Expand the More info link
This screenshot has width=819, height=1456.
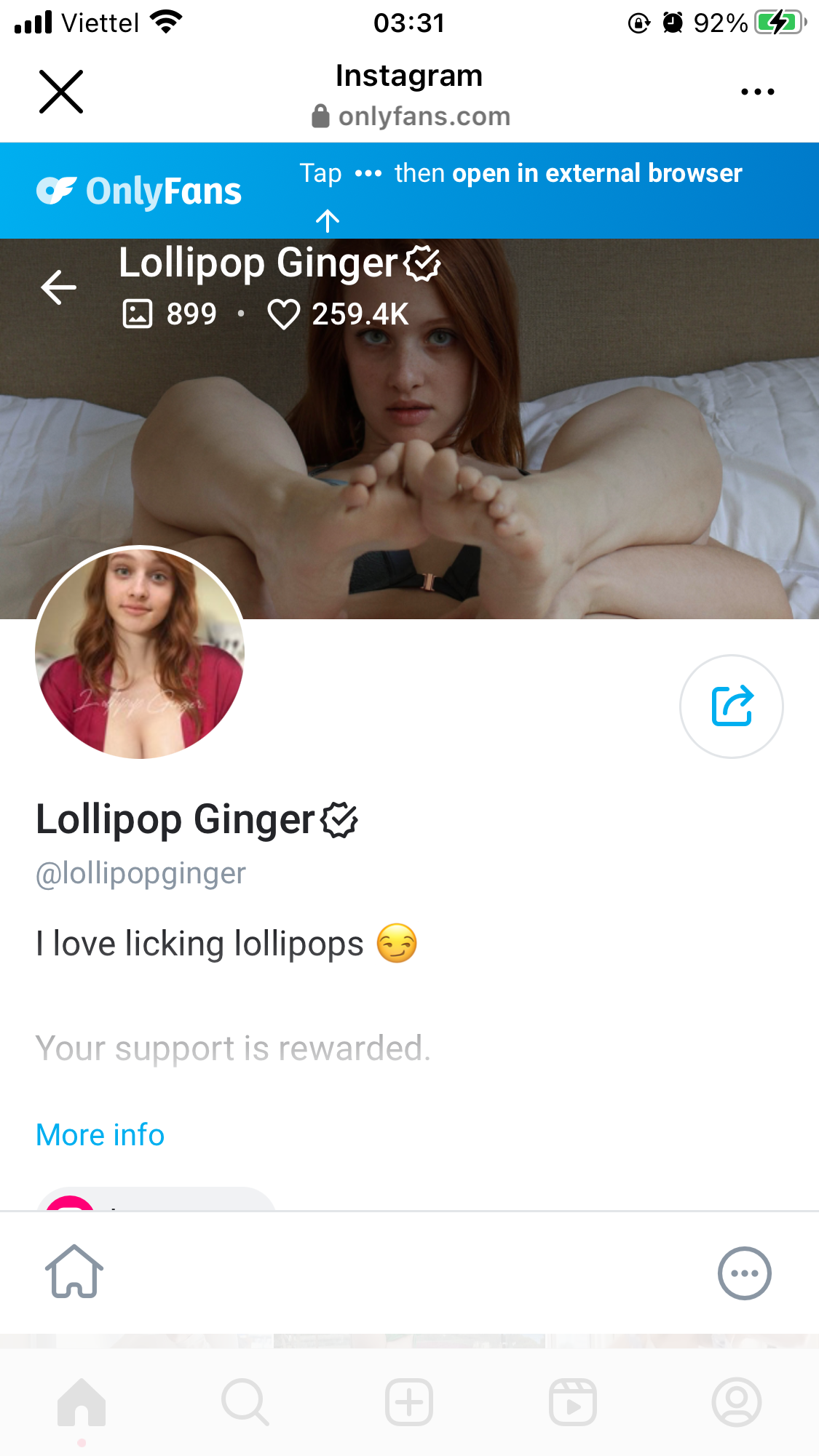coord(100,1134)
